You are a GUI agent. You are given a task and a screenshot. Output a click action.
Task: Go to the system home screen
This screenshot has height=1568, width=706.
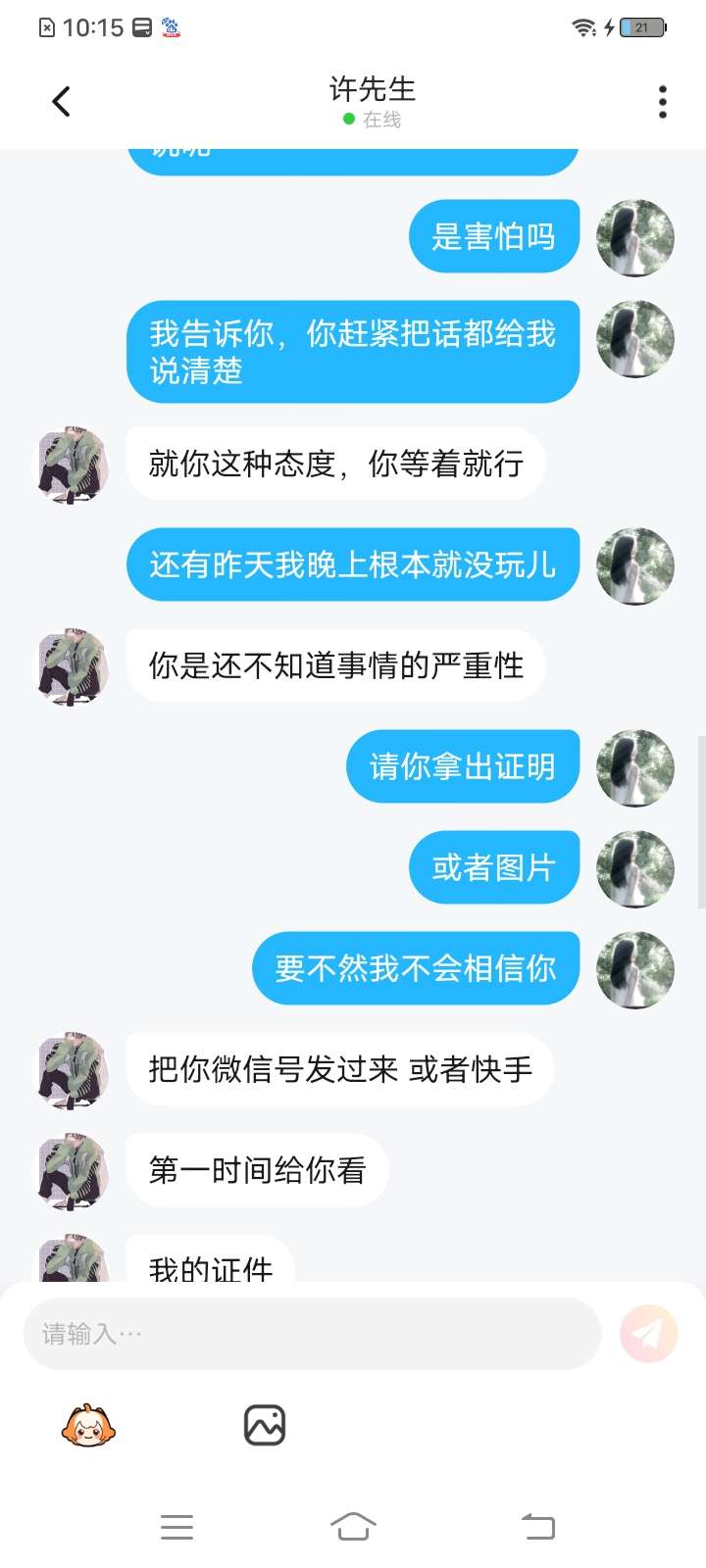pos(353,1526)
